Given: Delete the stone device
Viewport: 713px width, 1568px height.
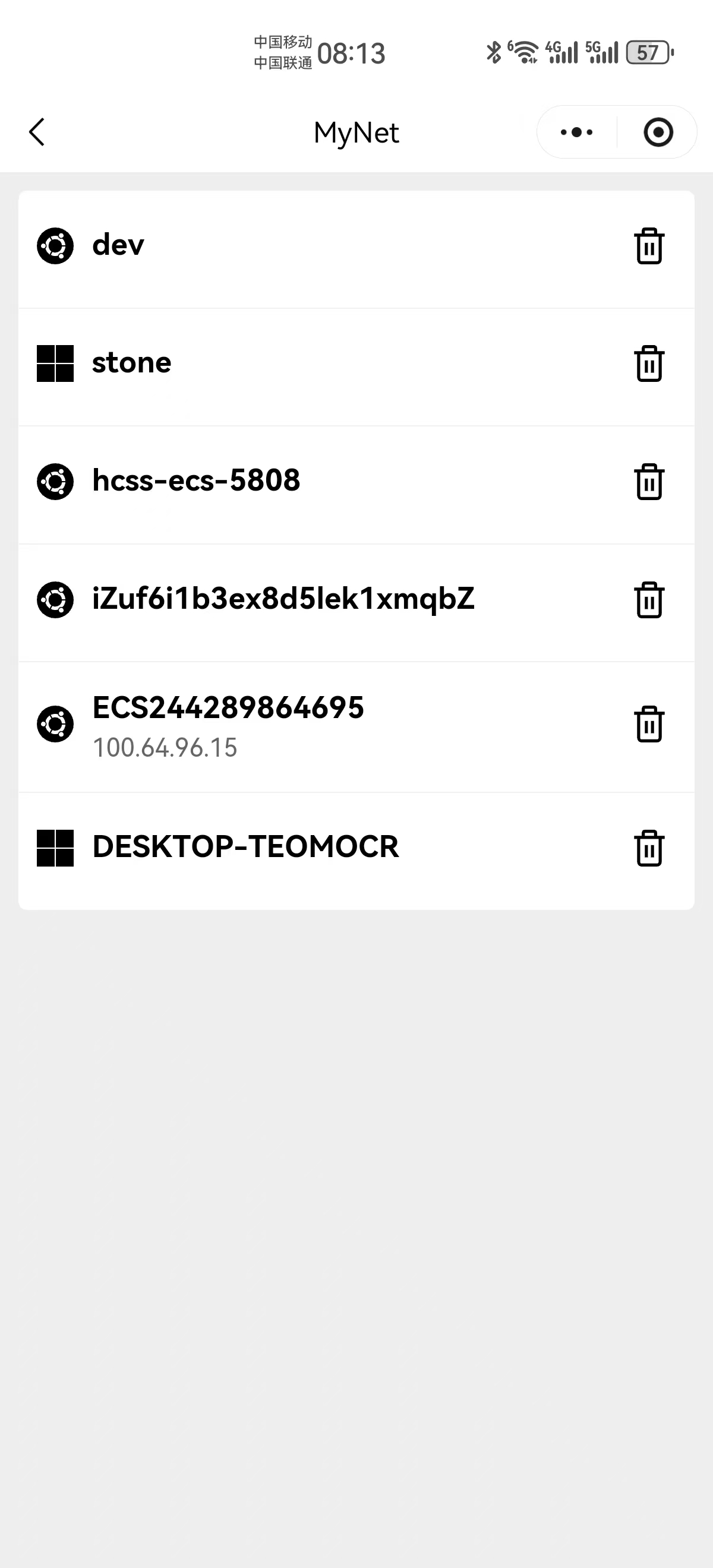Looking at the screenshot, I should (648, 364).
